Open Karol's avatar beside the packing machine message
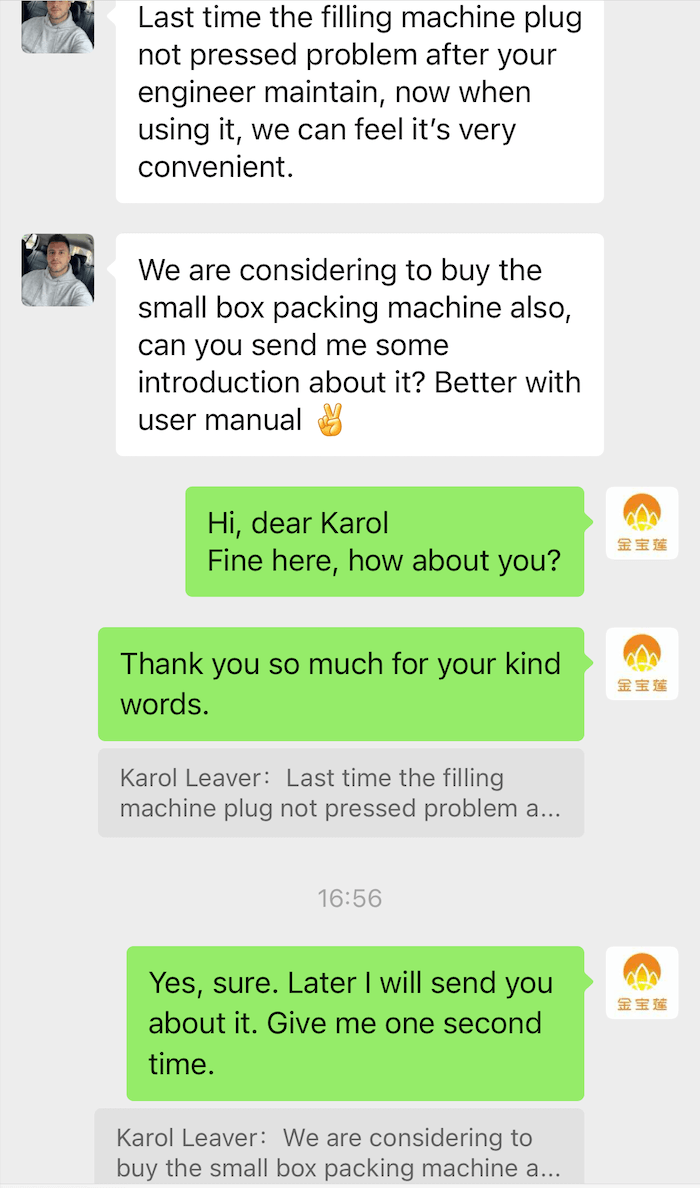The width and height of the screenshot is (700, 1188). 58,270
